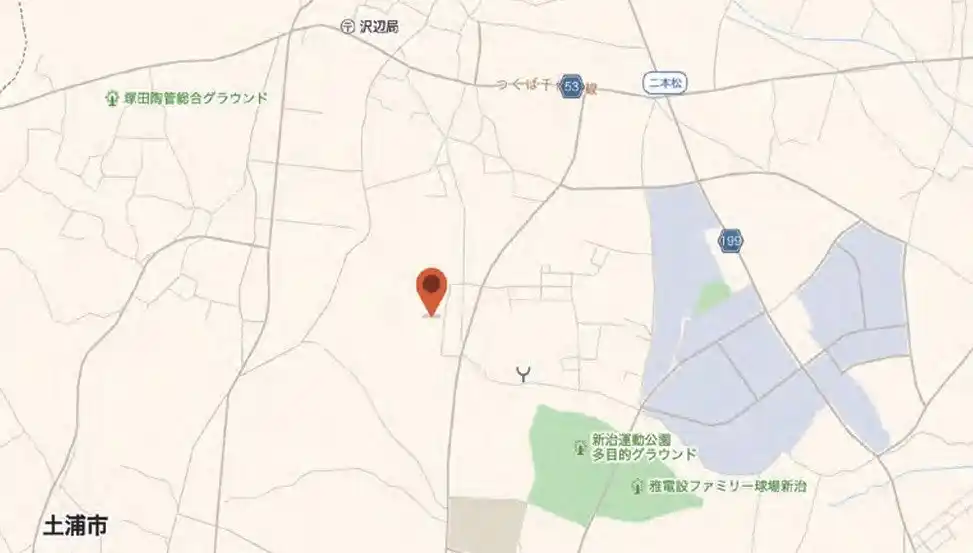This screenshot has height=553, width=973.
Task: Select the 沢辺局 post office marker
Action: (347, 27)
